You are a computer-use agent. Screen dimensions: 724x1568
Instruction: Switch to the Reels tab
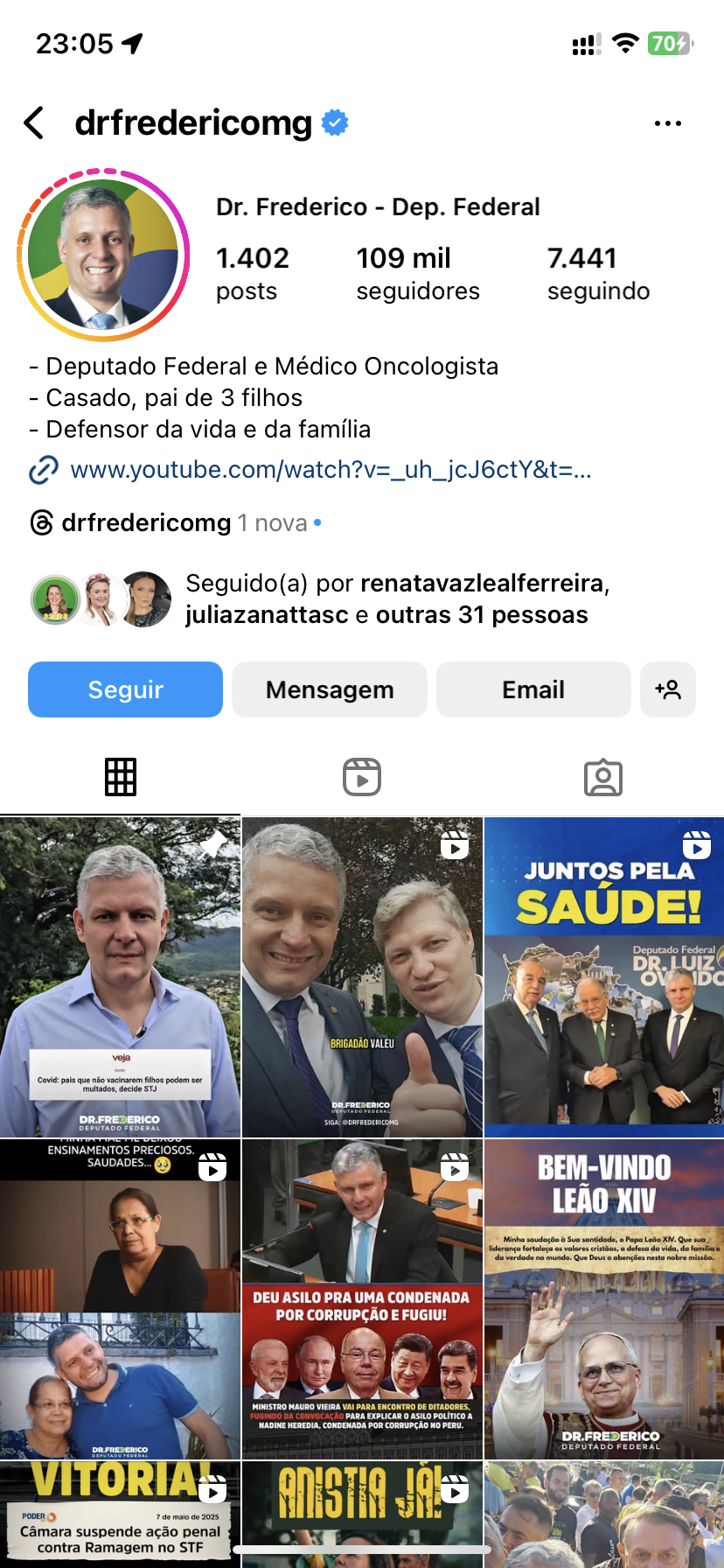click(x=362, y=777)
